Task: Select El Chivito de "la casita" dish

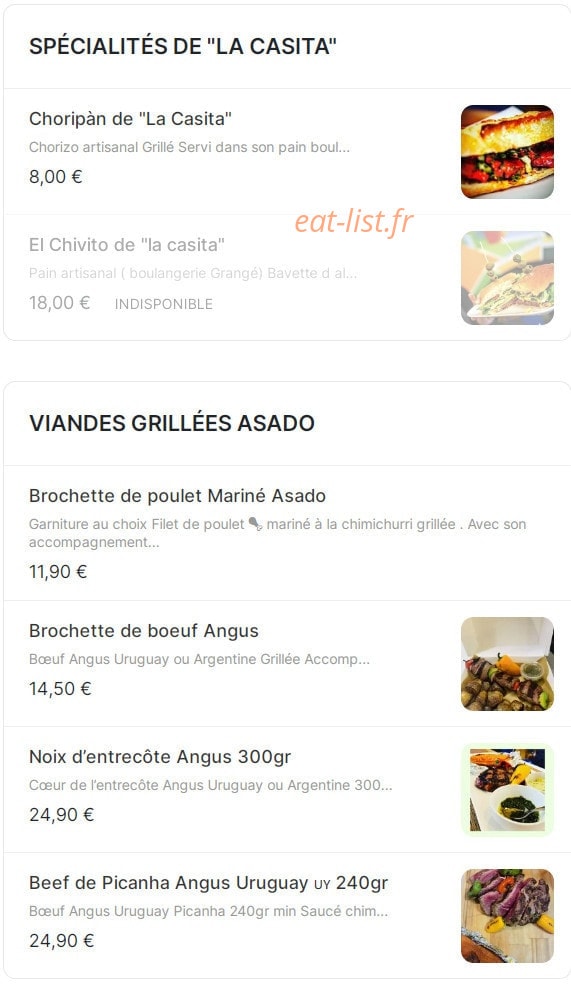Action: coord(287,277)
